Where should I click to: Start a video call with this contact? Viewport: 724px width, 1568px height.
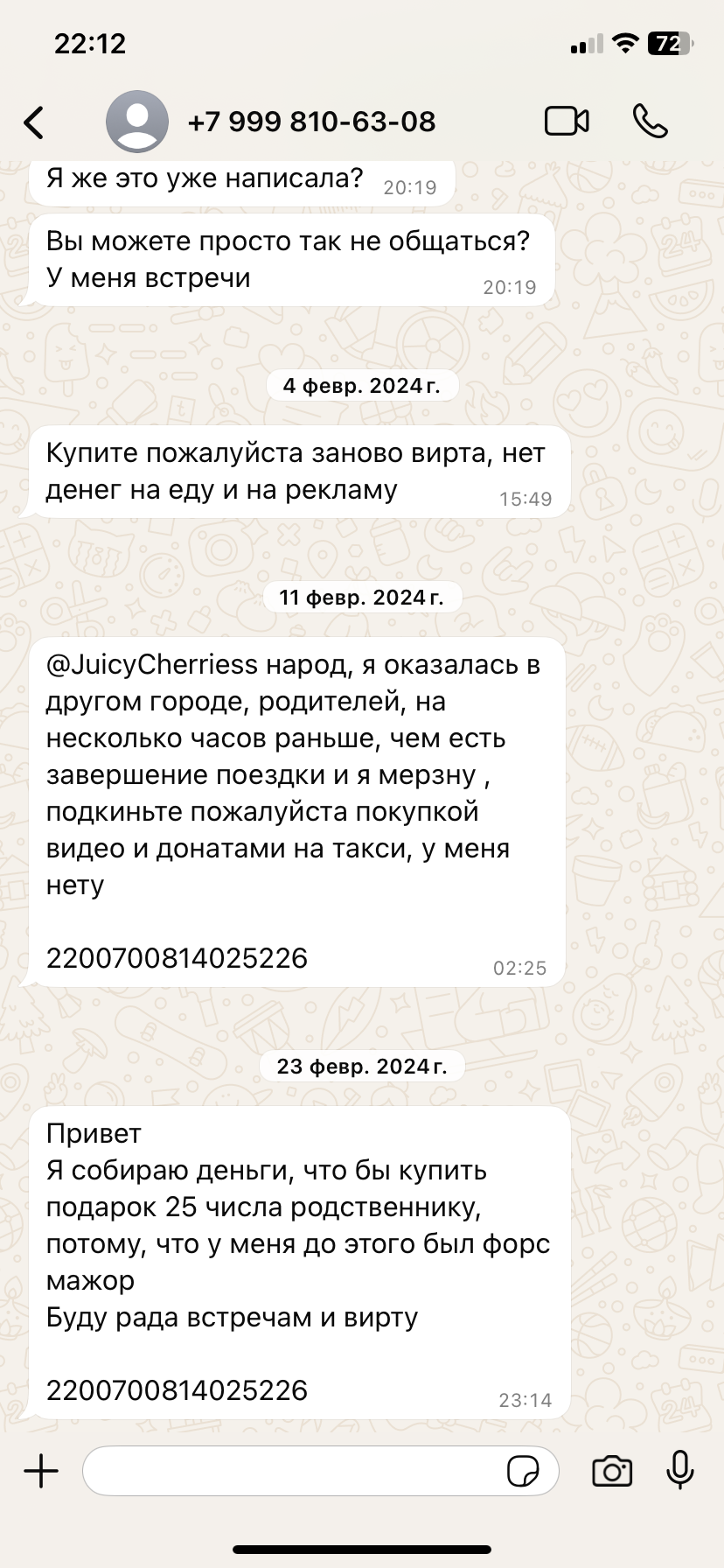tap(567, 122)
